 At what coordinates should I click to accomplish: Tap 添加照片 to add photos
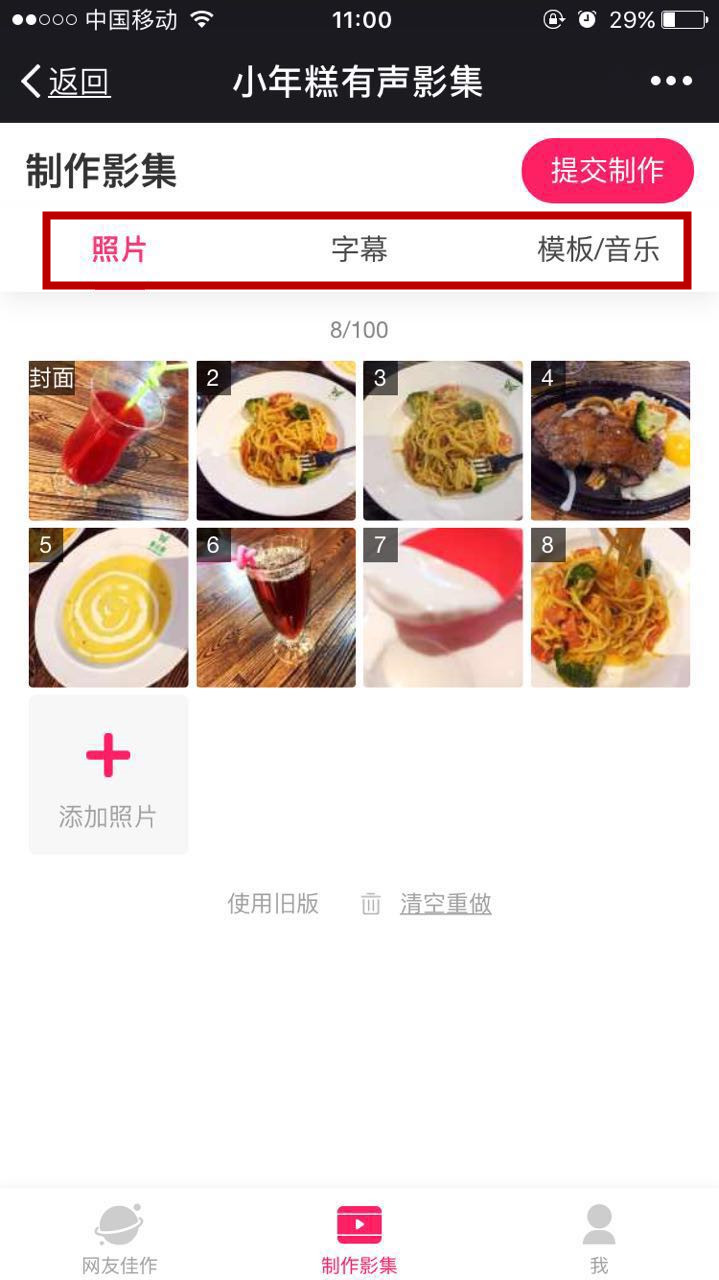[x=108, y=775]
